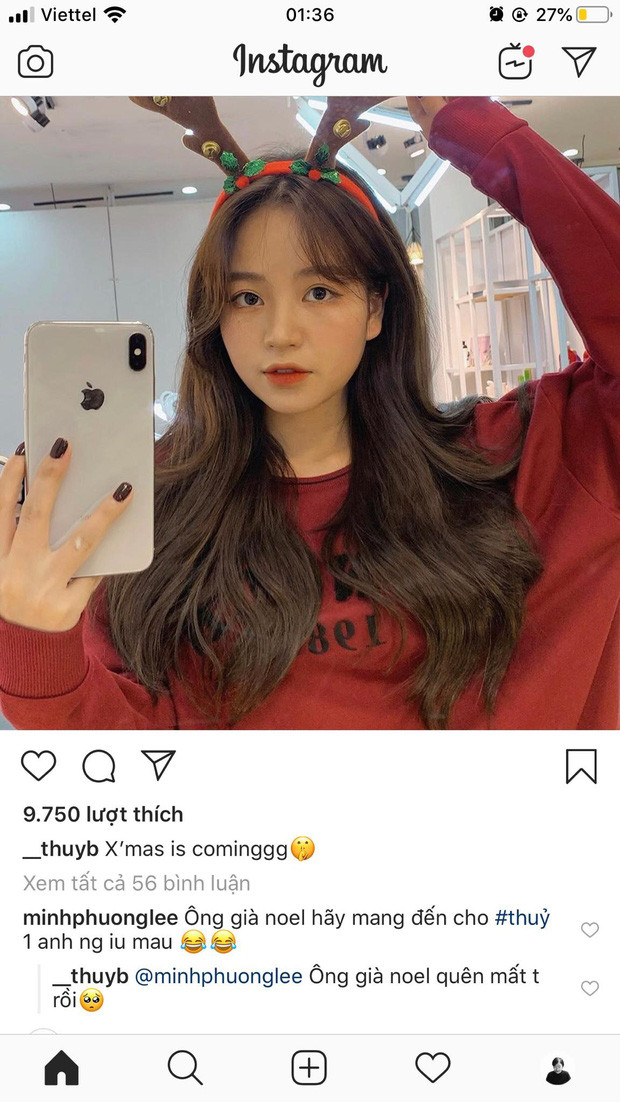Viewport: 620px width, 1102px height.
Task: Like the reply by __thuyb
Action: tap(590, 988)
